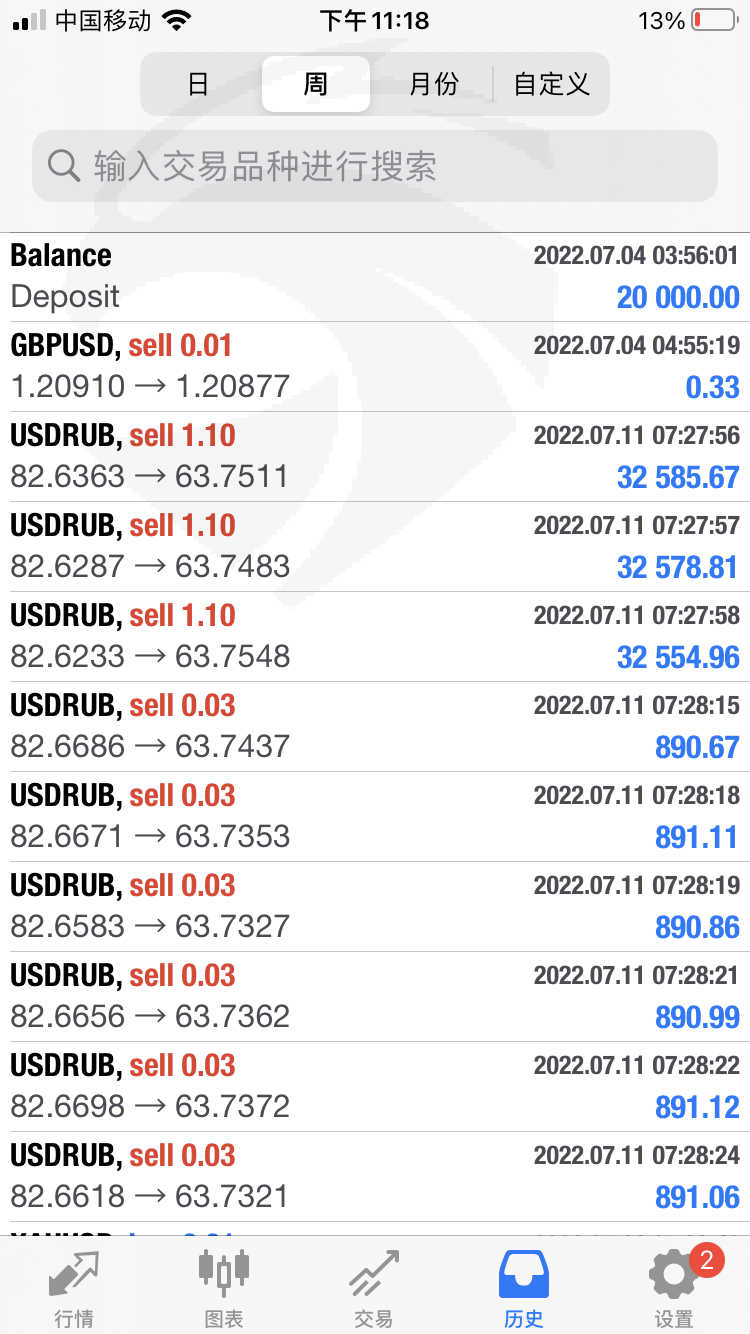The image size is (750, 1334).
Task: Open the USDRUB trade with profit 890.67
Action: click(x=375, y=726)
